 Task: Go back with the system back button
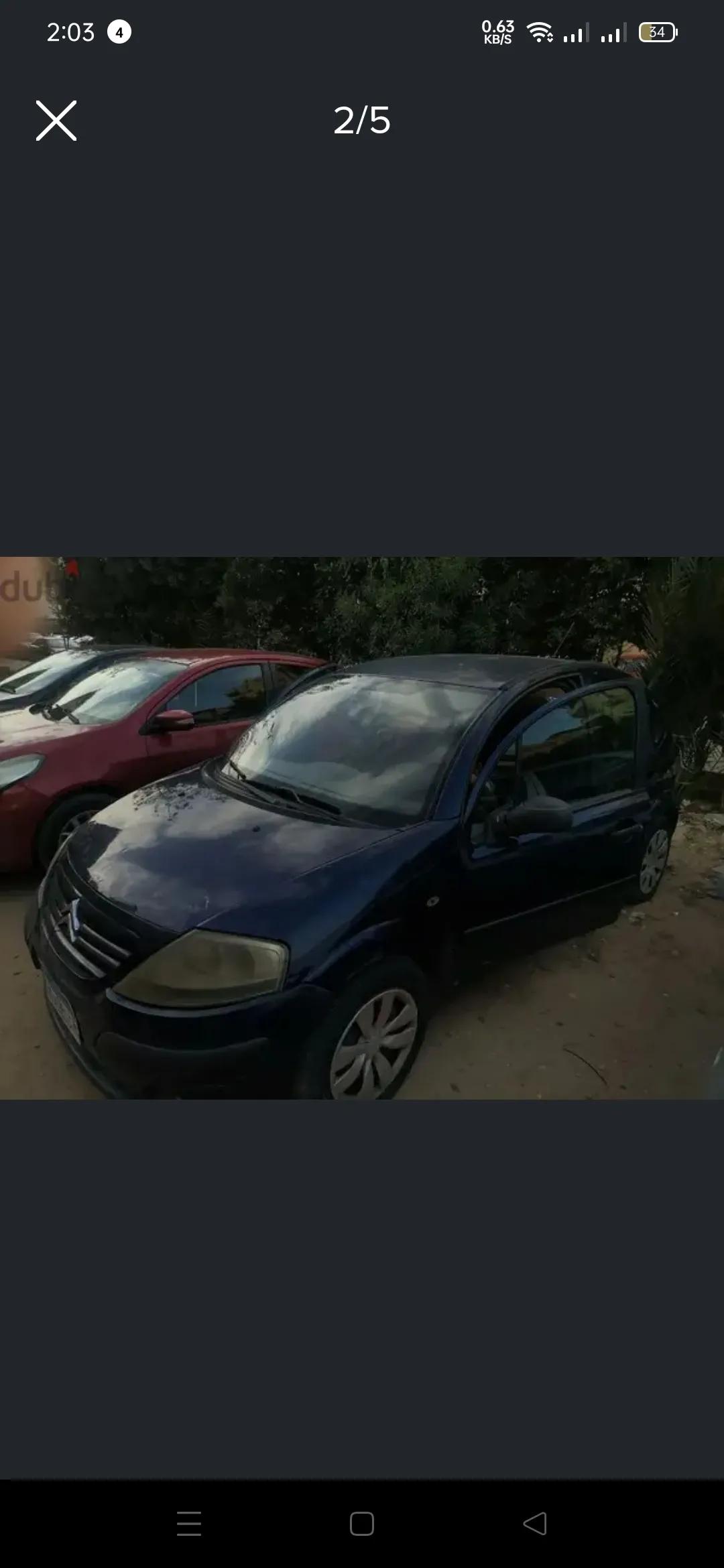(535, 1523)
